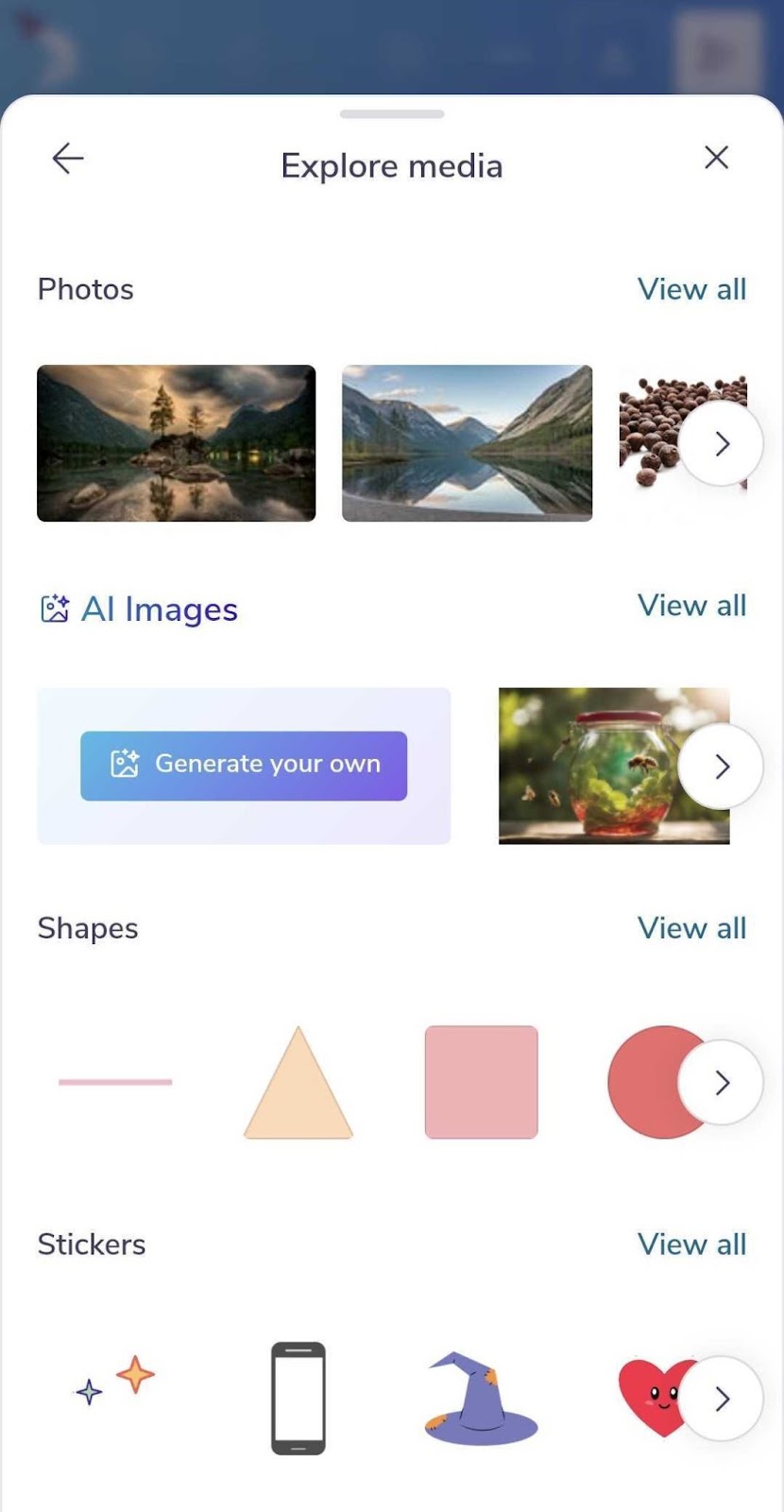Add the sparkle stars sticker
The height and width of the screenshot is (1512, 784).
[115, 1382]
